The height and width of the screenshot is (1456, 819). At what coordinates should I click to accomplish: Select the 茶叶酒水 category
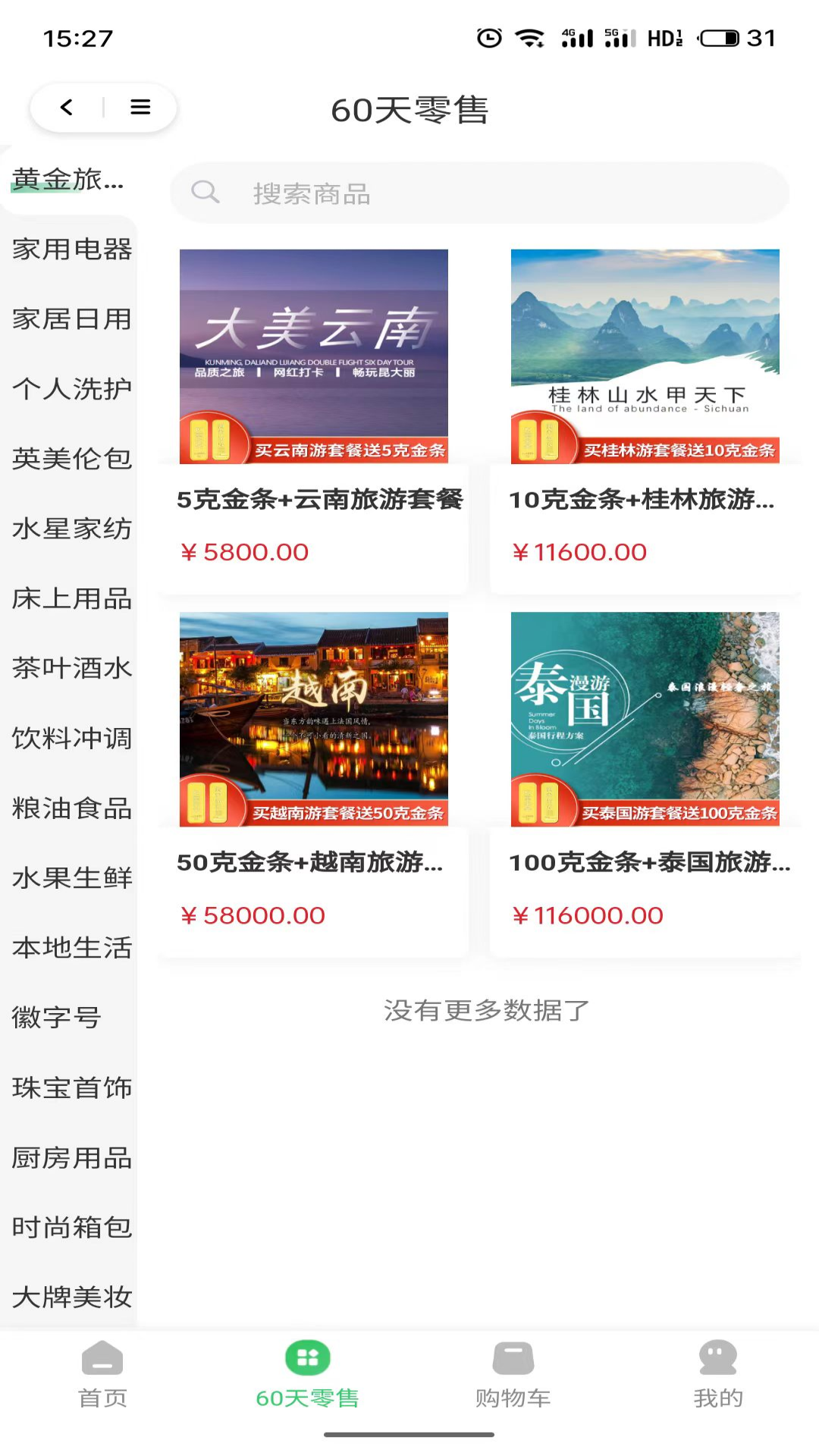[72, 668]
